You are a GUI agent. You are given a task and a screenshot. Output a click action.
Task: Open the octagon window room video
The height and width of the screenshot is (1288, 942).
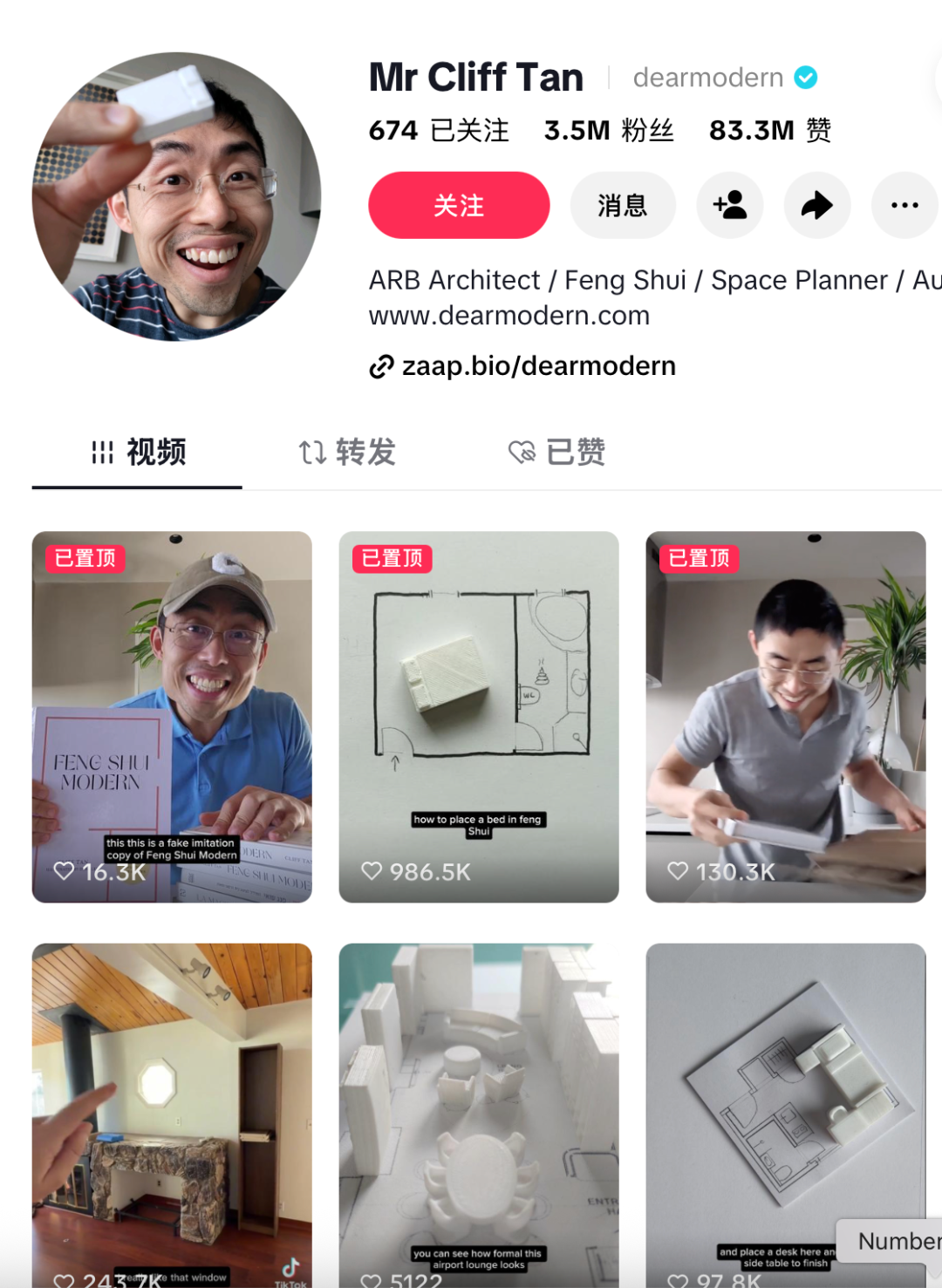[172, 1114]
